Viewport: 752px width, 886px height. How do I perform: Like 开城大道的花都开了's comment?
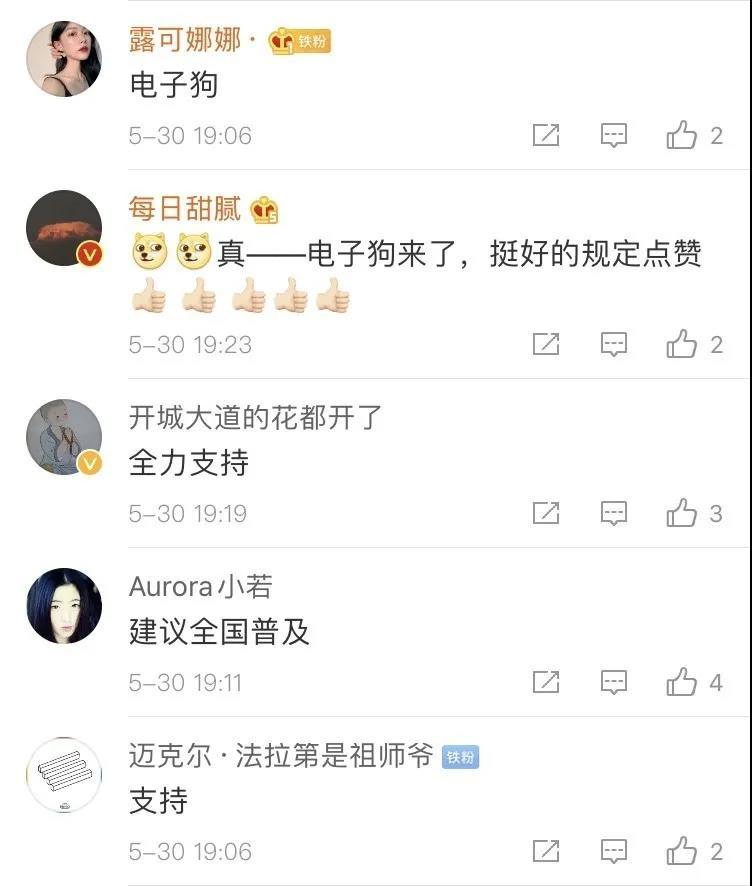tap(683, 513)
